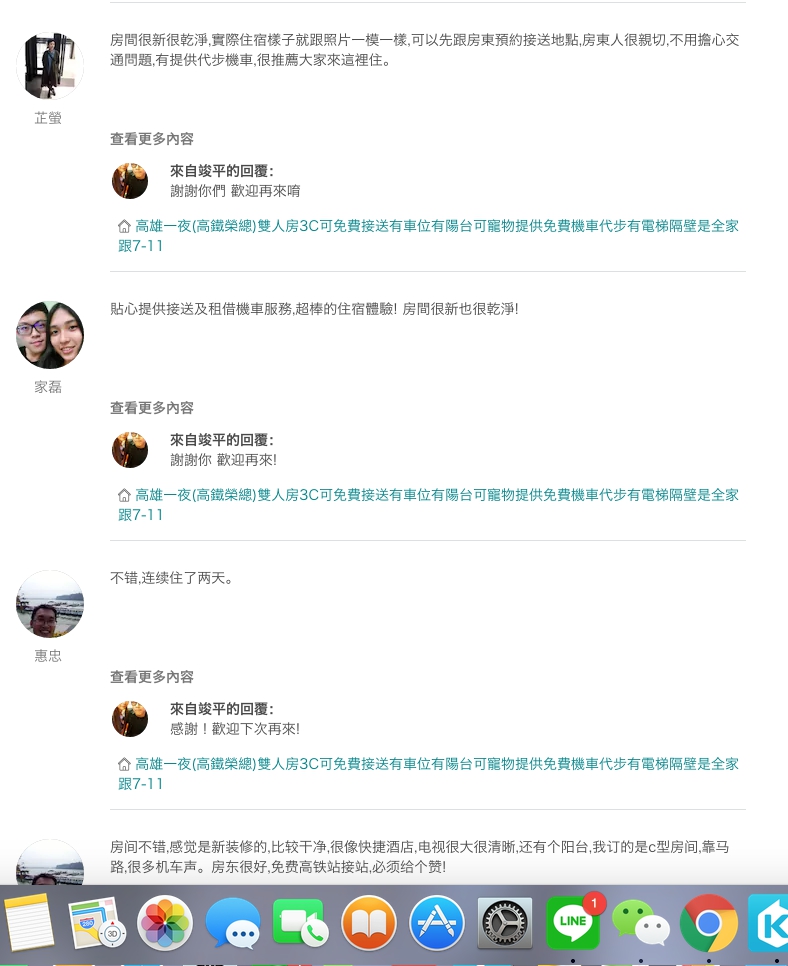
Task: Open iBooks from the dock
Action: (x=369, y=923)
